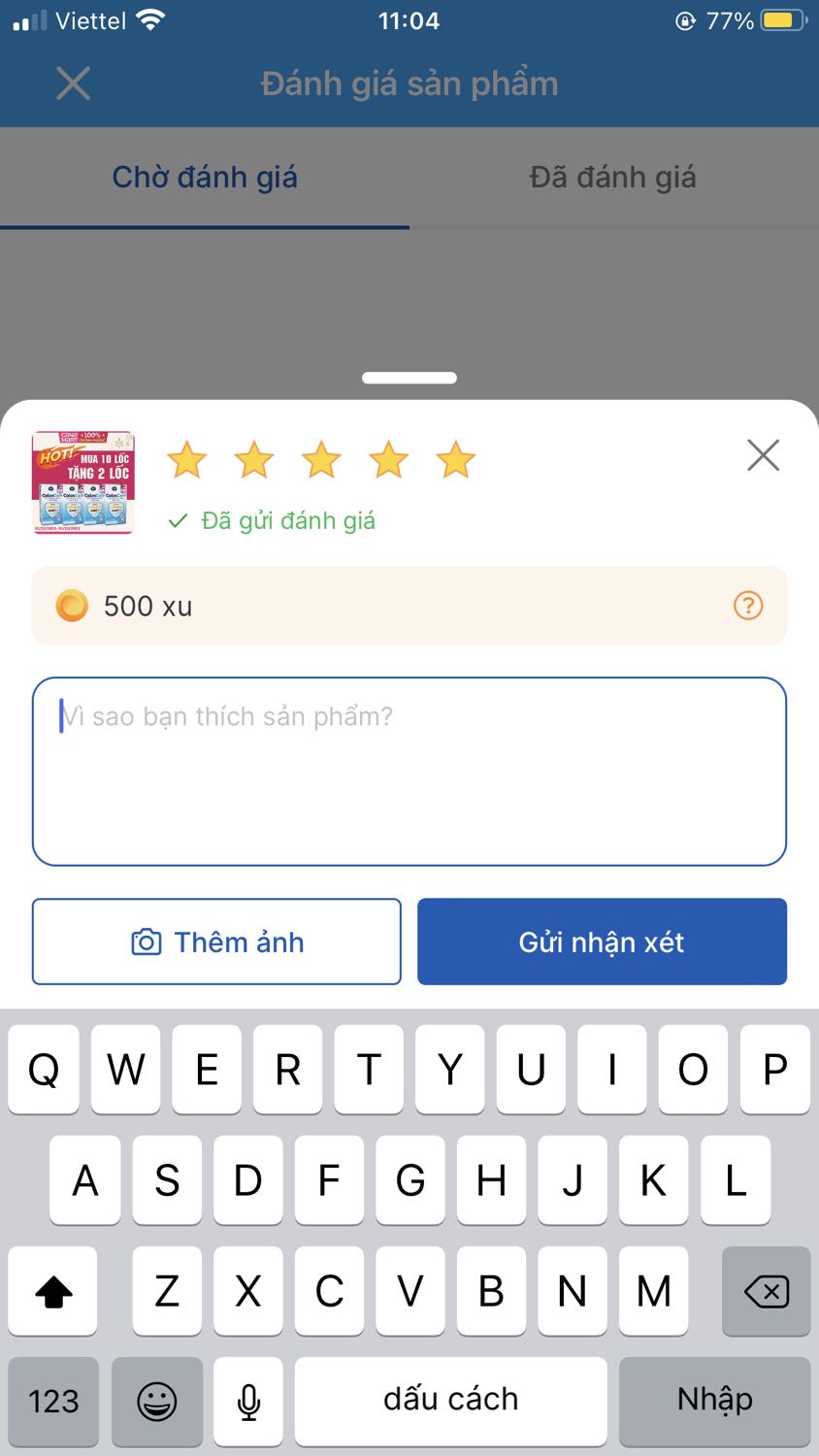819x1456 pixels.
Task: Tap the first star to rate one star
Action: click(186, 460)
